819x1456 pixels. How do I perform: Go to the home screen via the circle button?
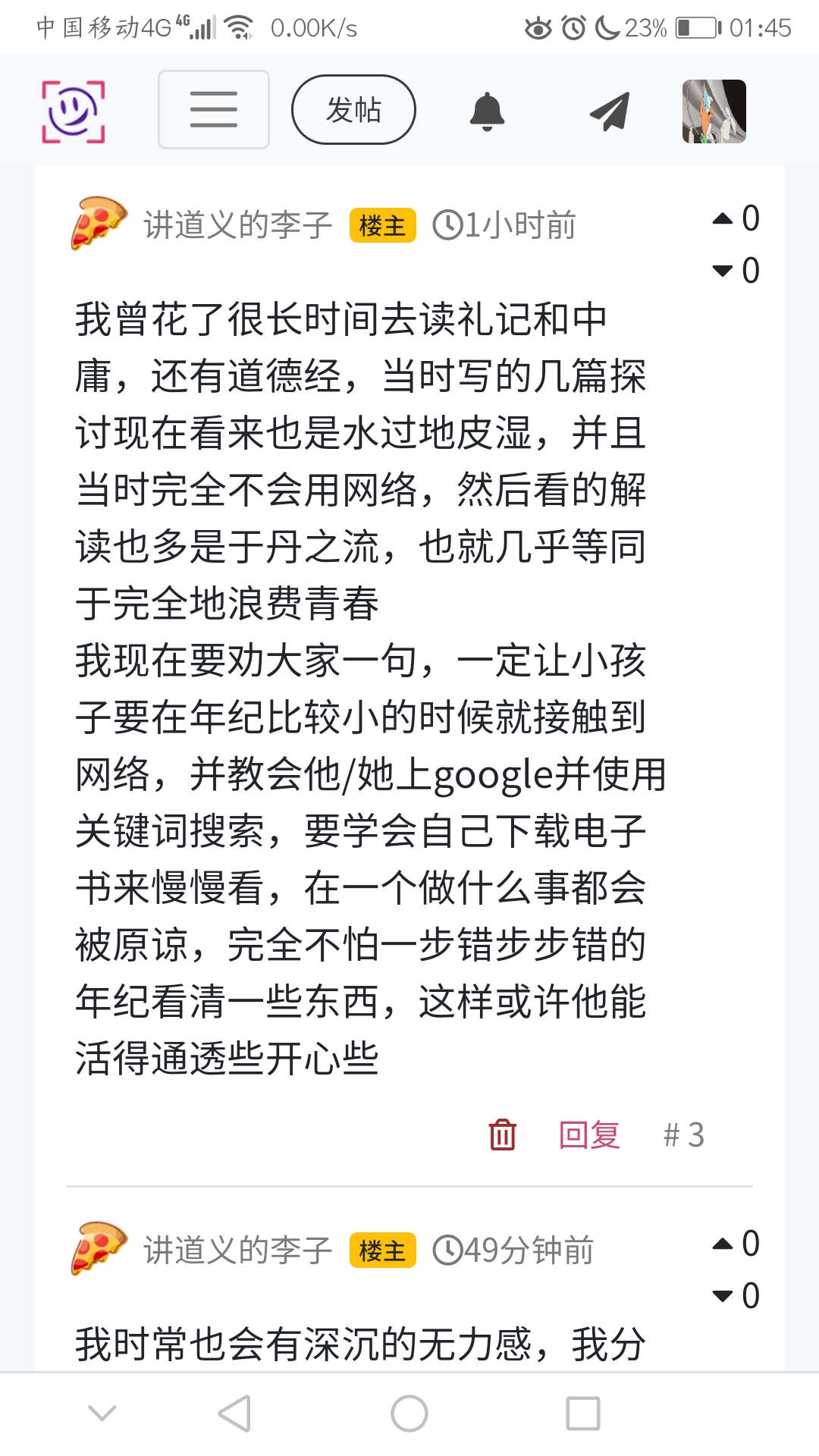(409, 1414)
